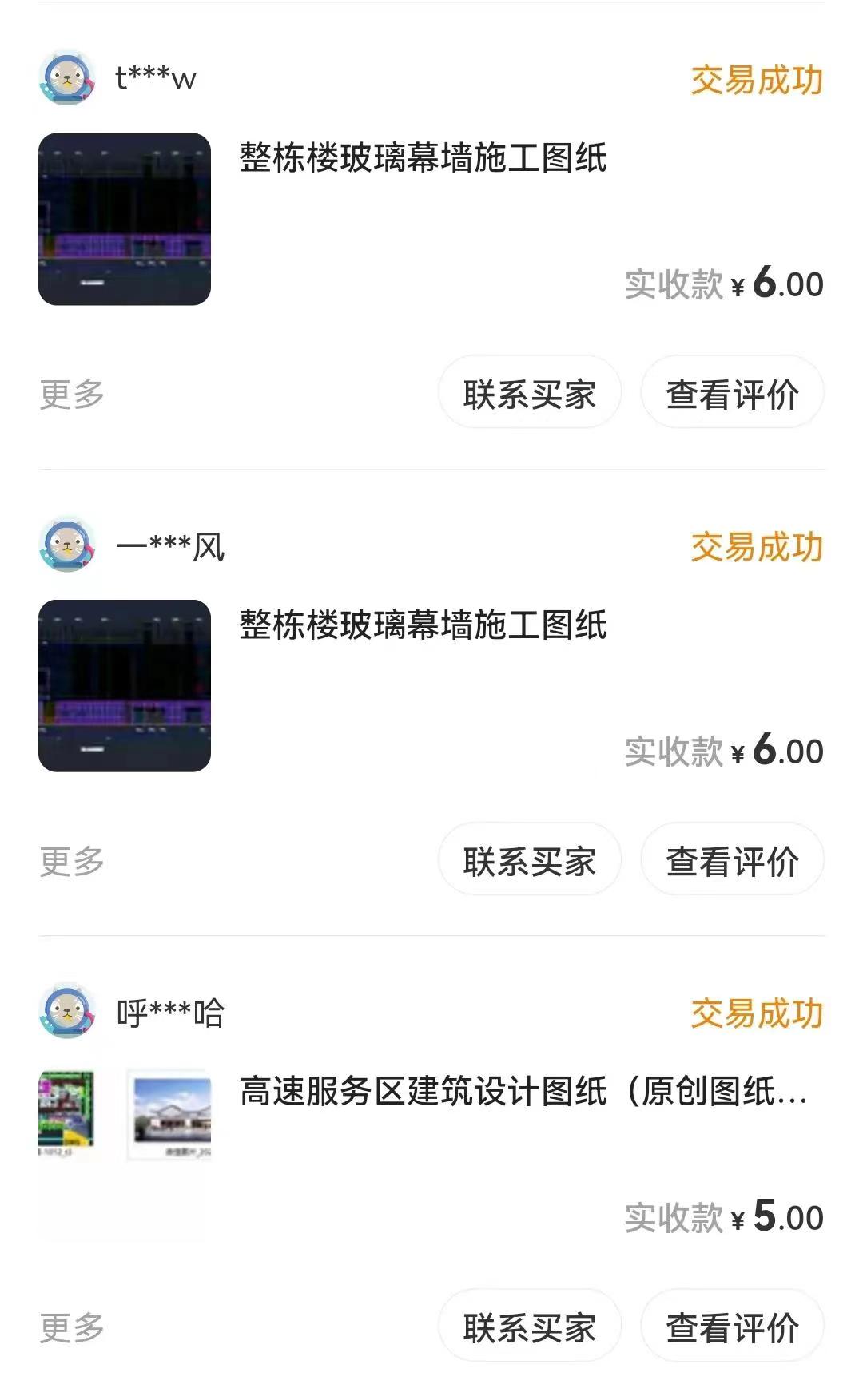Check 交易成功 status on the second order
863x1400 pixels.
755,547
